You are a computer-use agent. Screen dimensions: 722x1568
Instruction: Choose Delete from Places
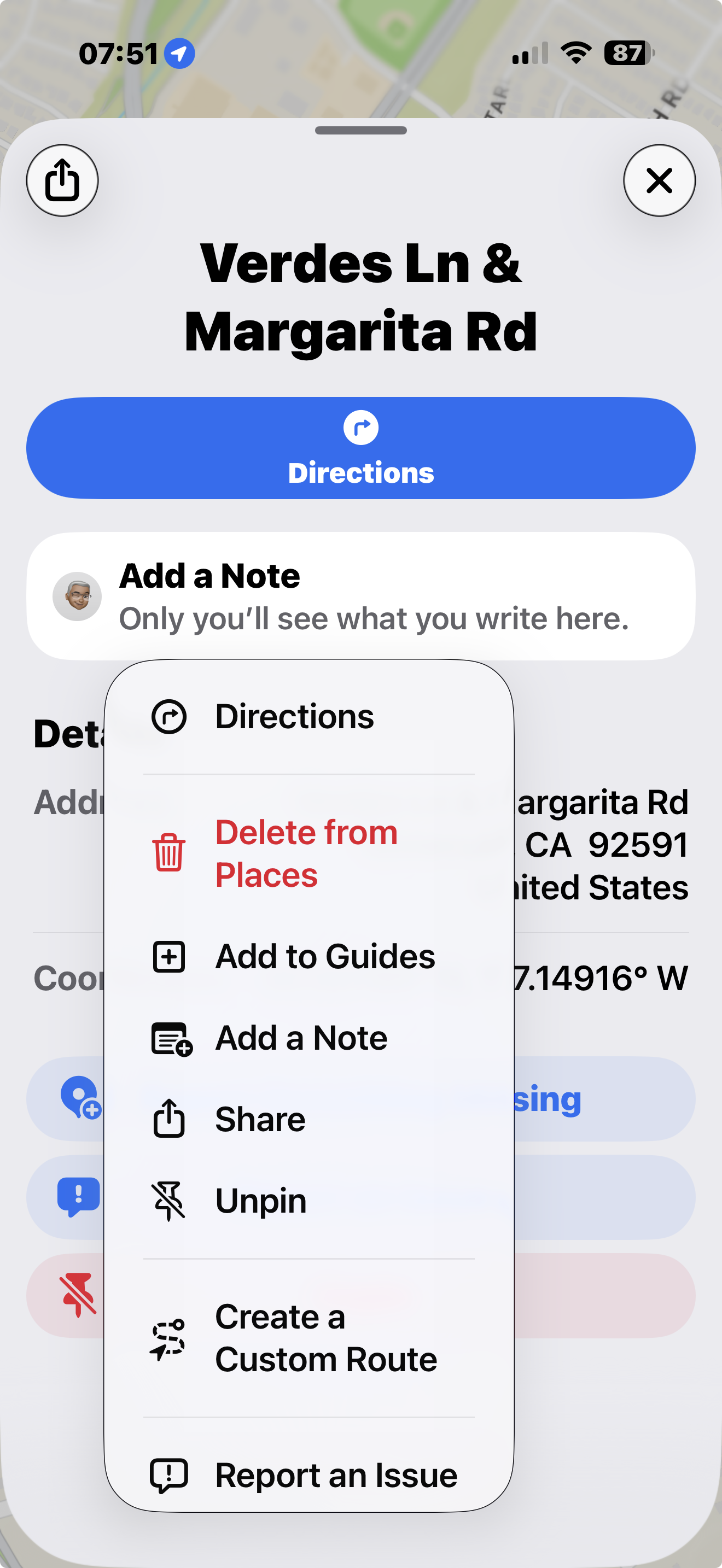pyautogui.click(x=309, y=853)
